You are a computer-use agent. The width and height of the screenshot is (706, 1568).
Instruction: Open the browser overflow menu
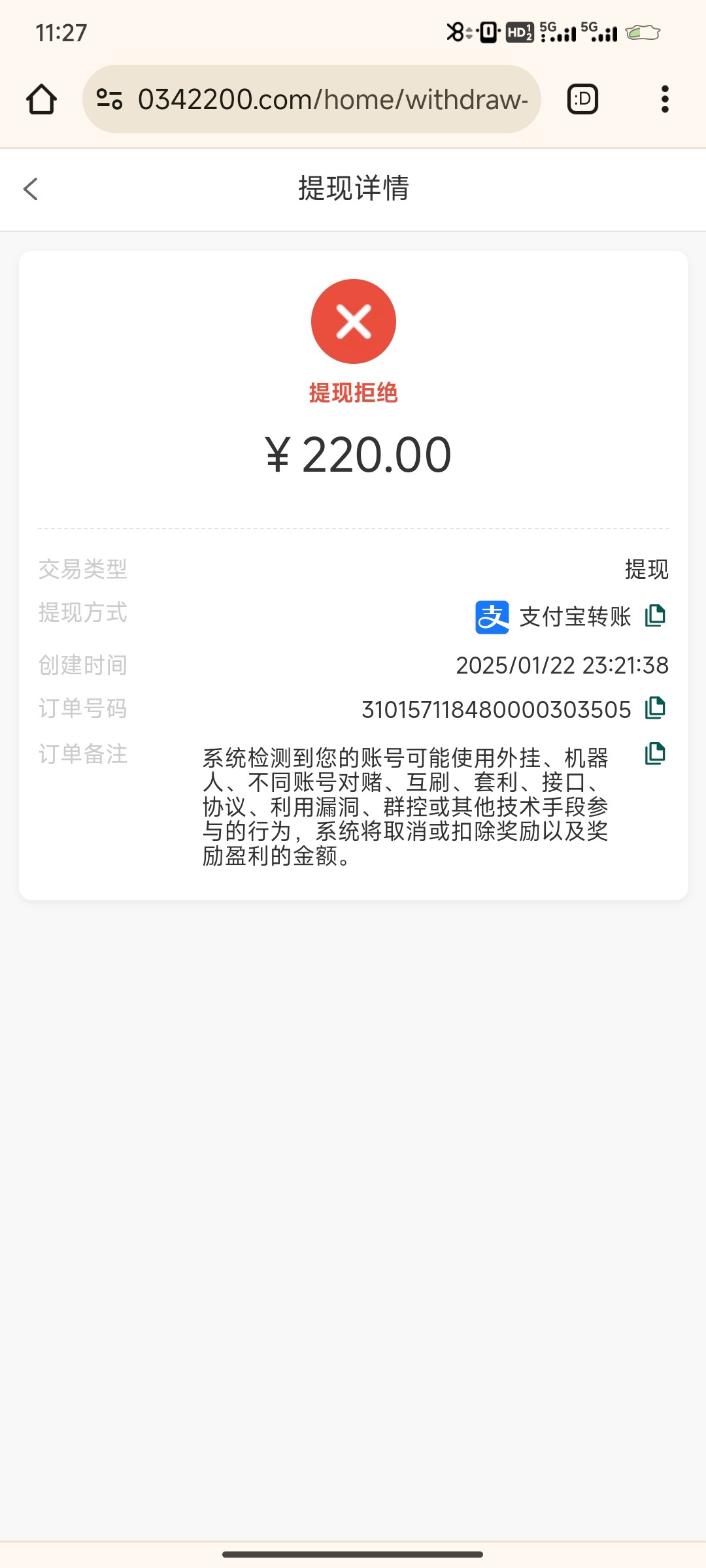[x=665, y=99]
